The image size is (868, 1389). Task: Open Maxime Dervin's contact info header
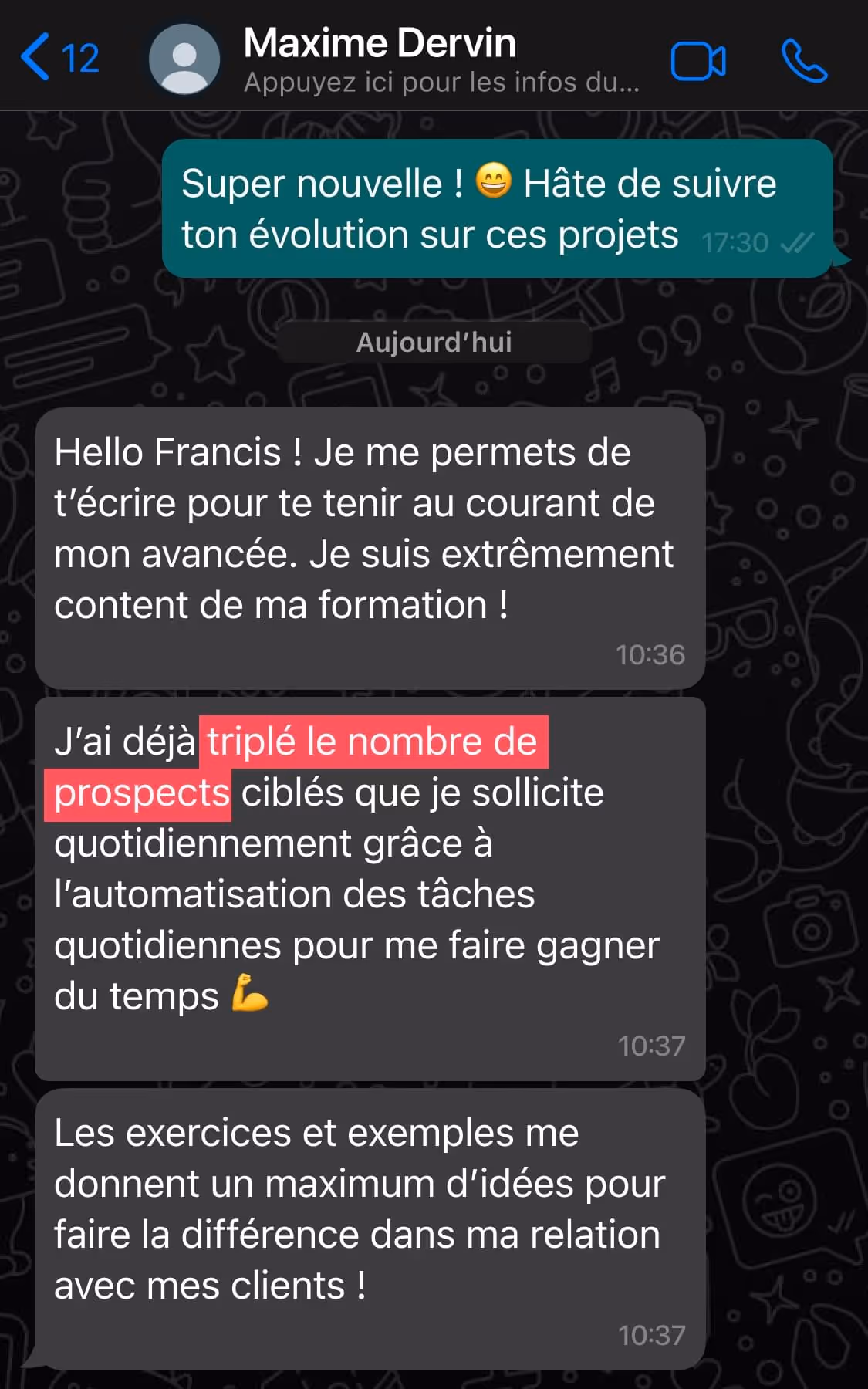coord(441,59)
